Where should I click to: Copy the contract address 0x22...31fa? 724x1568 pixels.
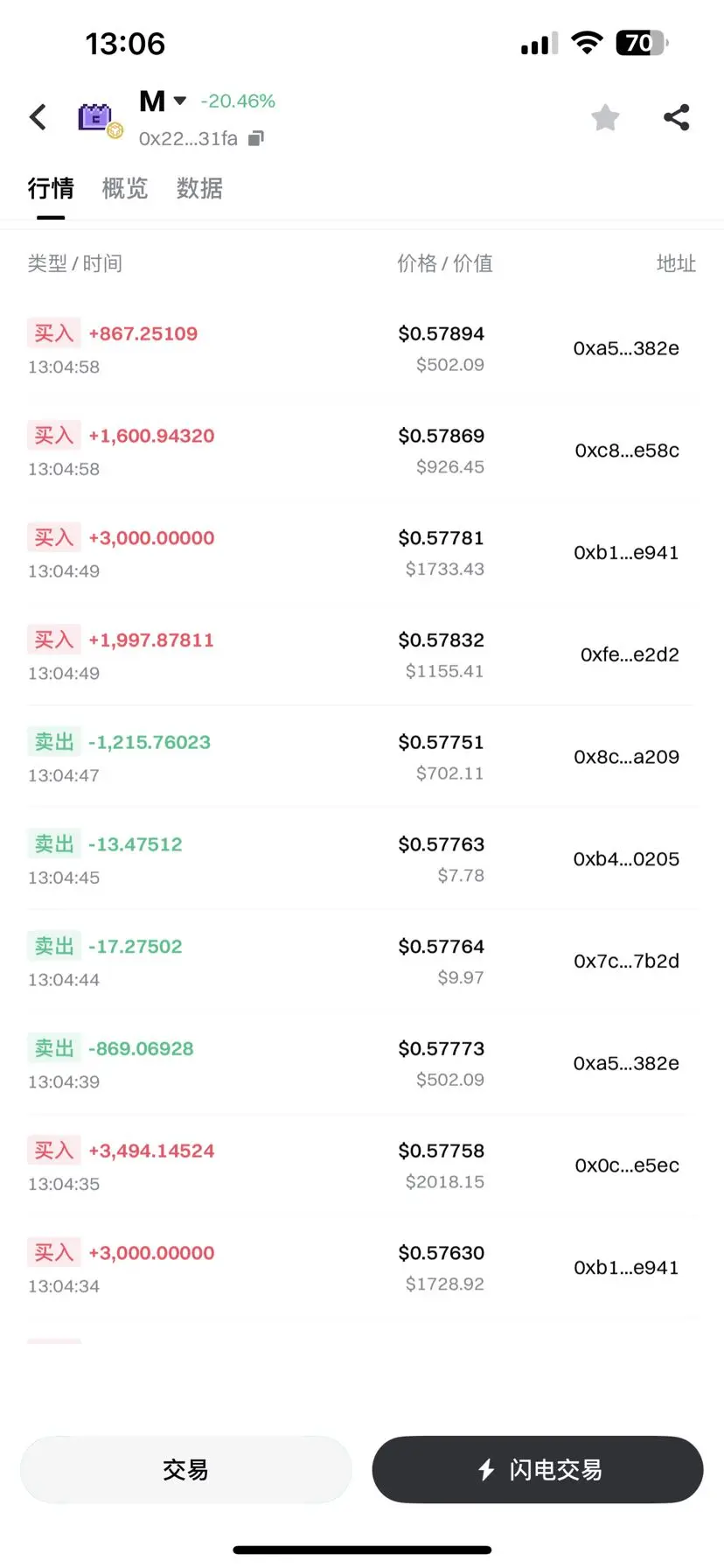[256, 138]
